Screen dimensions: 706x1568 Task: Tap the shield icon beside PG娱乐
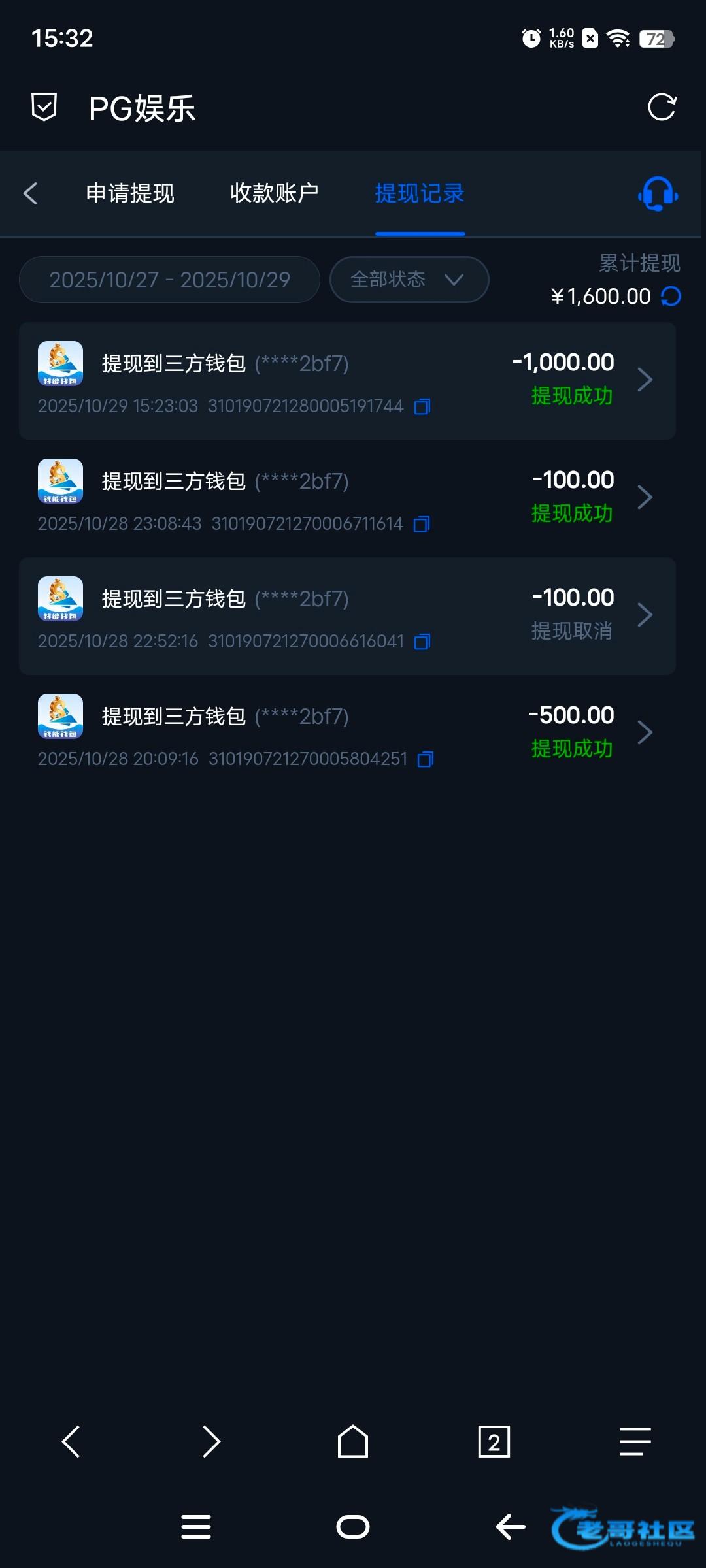click(44, 107)
